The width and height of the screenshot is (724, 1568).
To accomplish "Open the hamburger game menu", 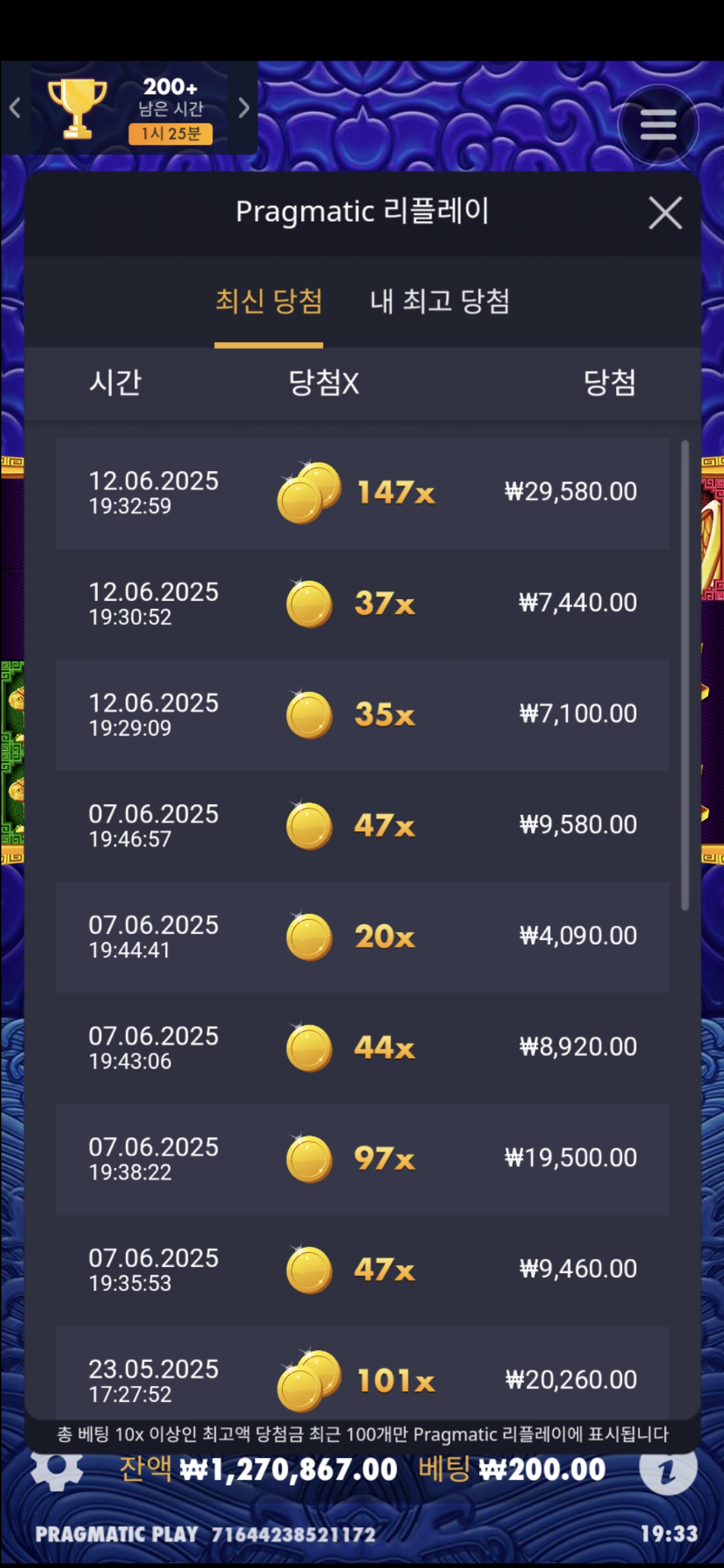I will (658, 125).
